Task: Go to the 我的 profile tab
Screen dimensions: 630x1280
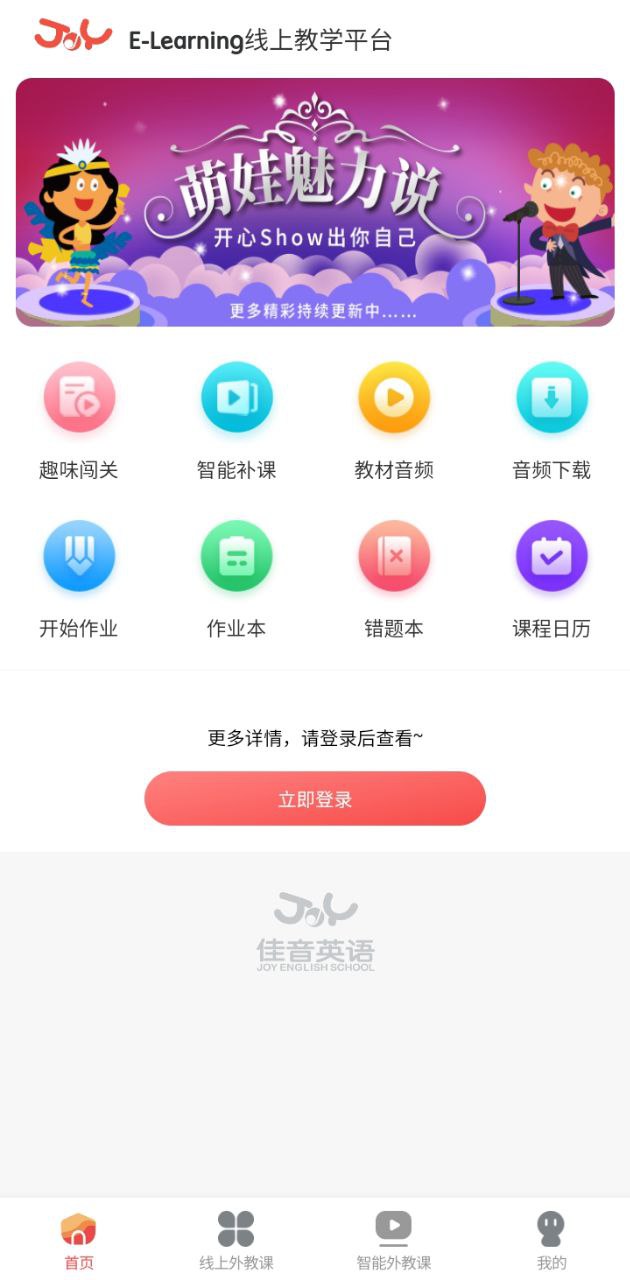Action: tap(551, 1240)
